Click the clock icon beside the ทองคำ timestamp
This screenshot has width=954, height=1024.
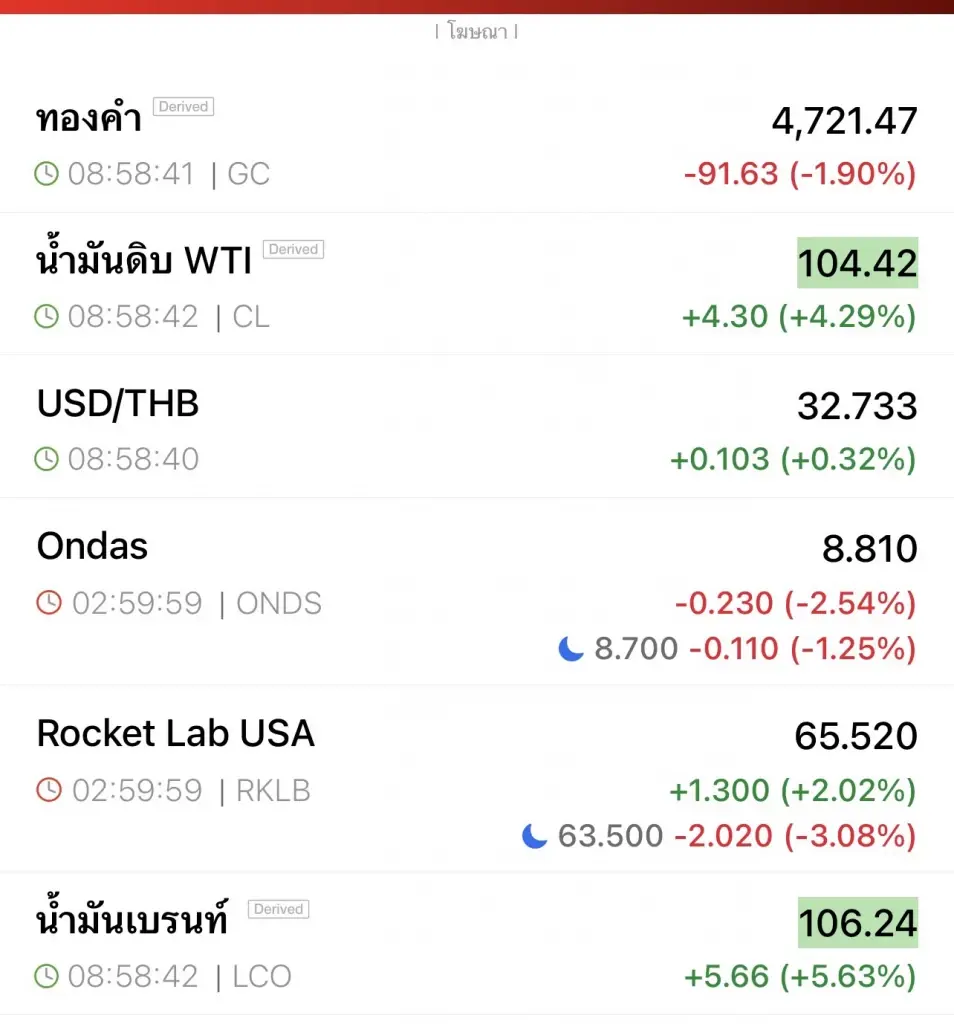coord(46,173)
